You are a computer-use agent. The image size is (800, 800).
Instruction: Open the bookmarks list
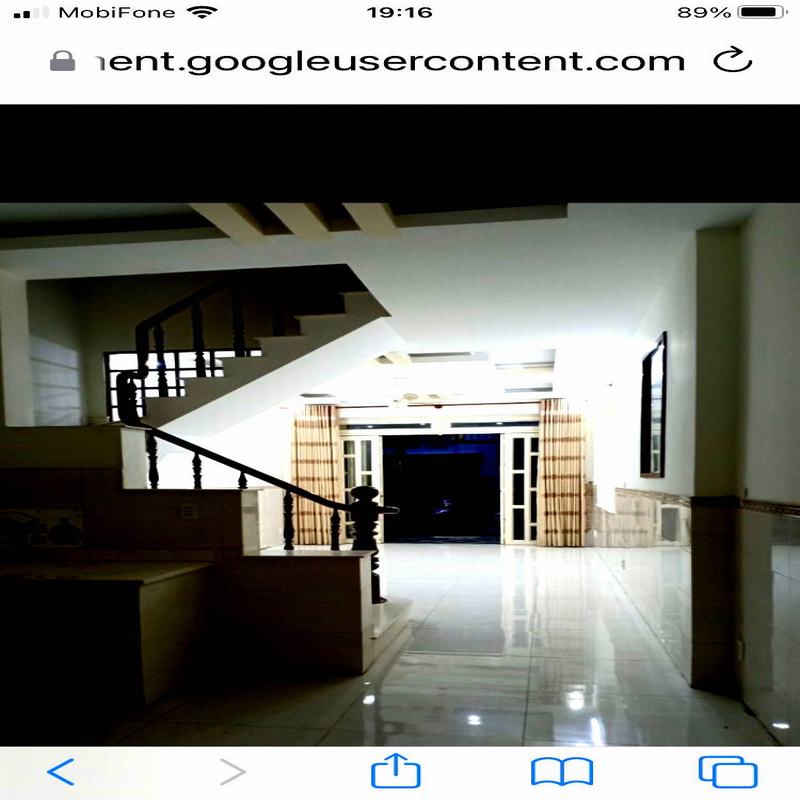point(562,771)
